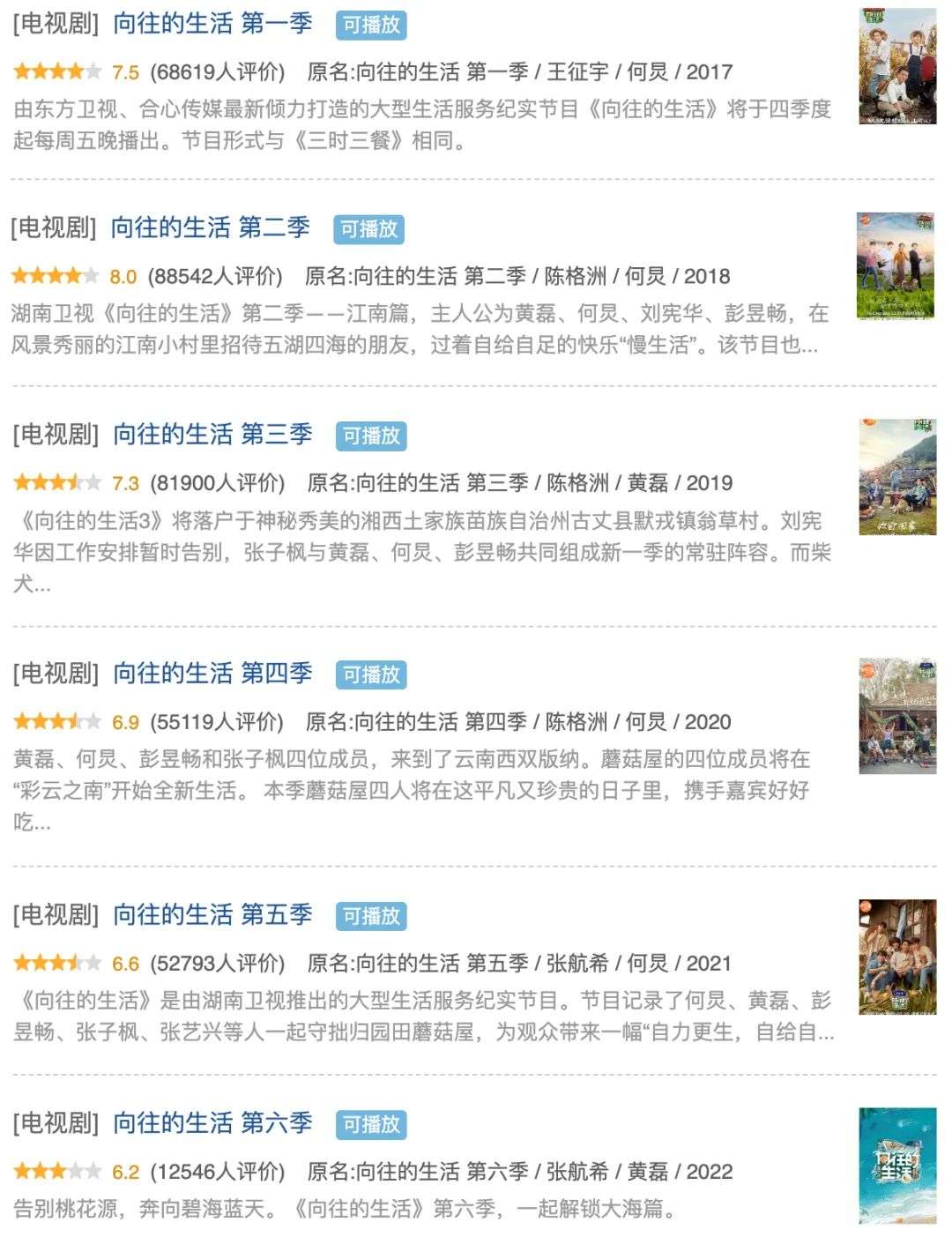The width and height of the screenshot is (952, 1237).
Task: Open the 第四季 poster thumbnail
Action: (897, 716)
